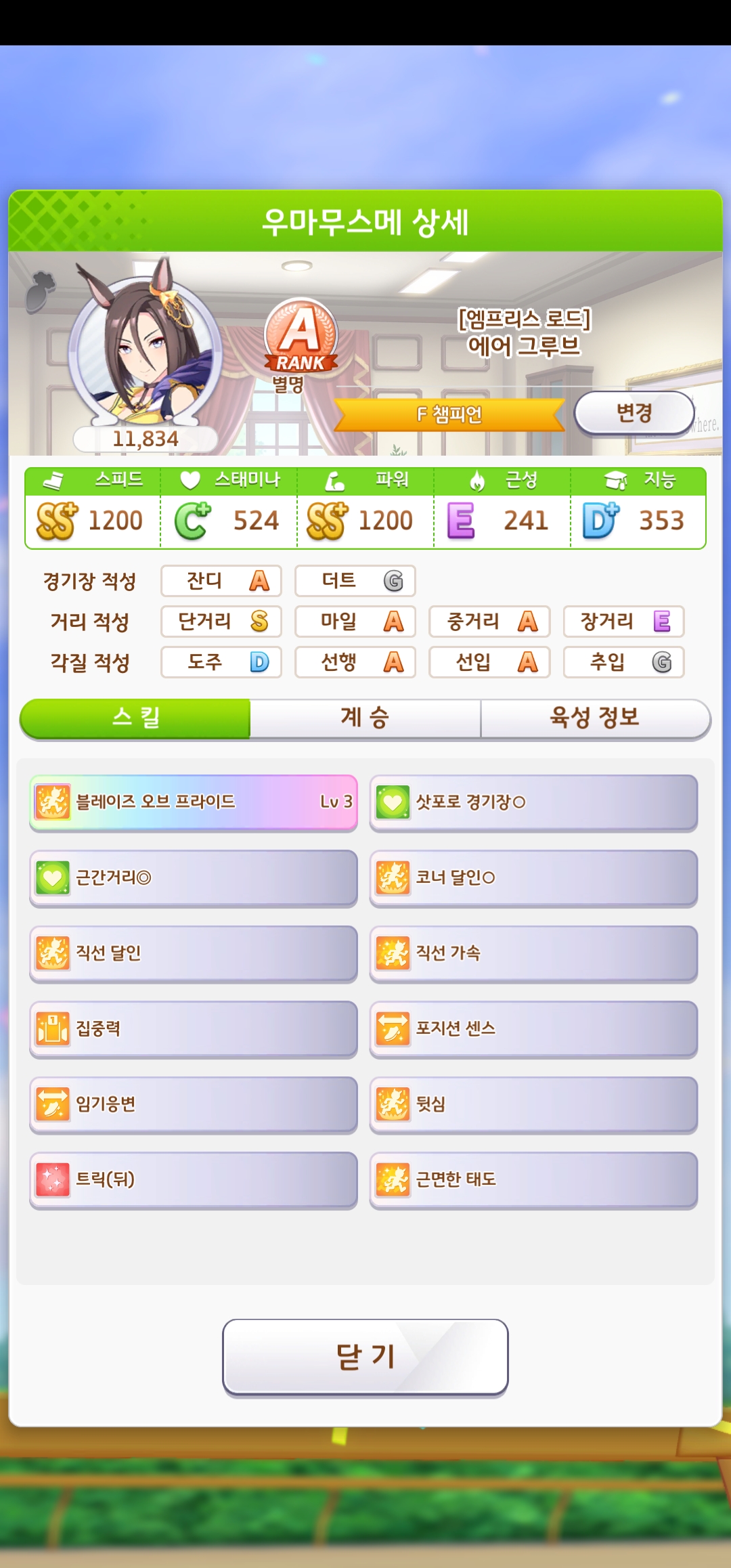Select the 스킬 tab
This screenshot has height=1568, width=731.
tap(135, 718)
